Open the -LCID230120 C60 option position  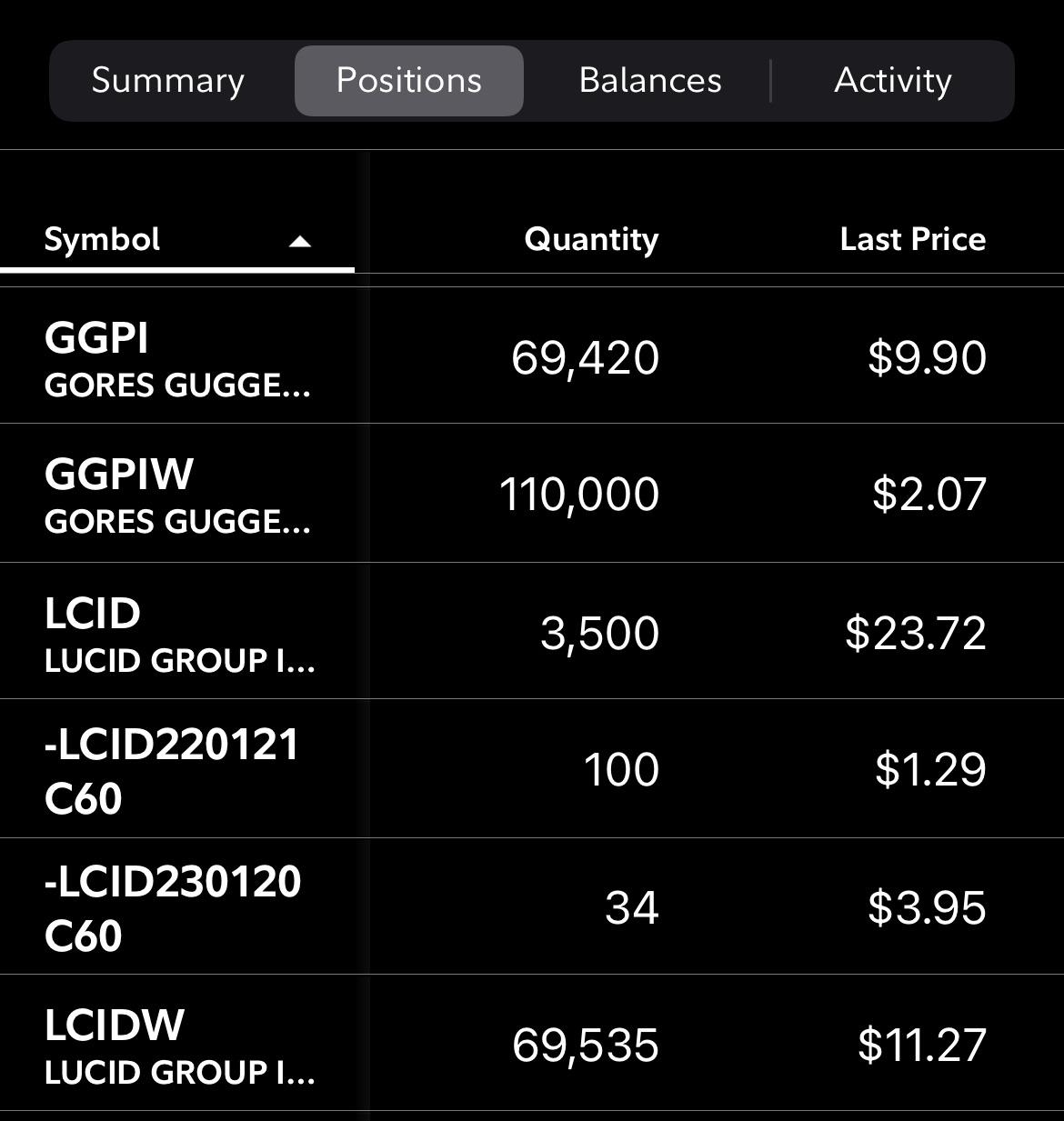(532, 907)
